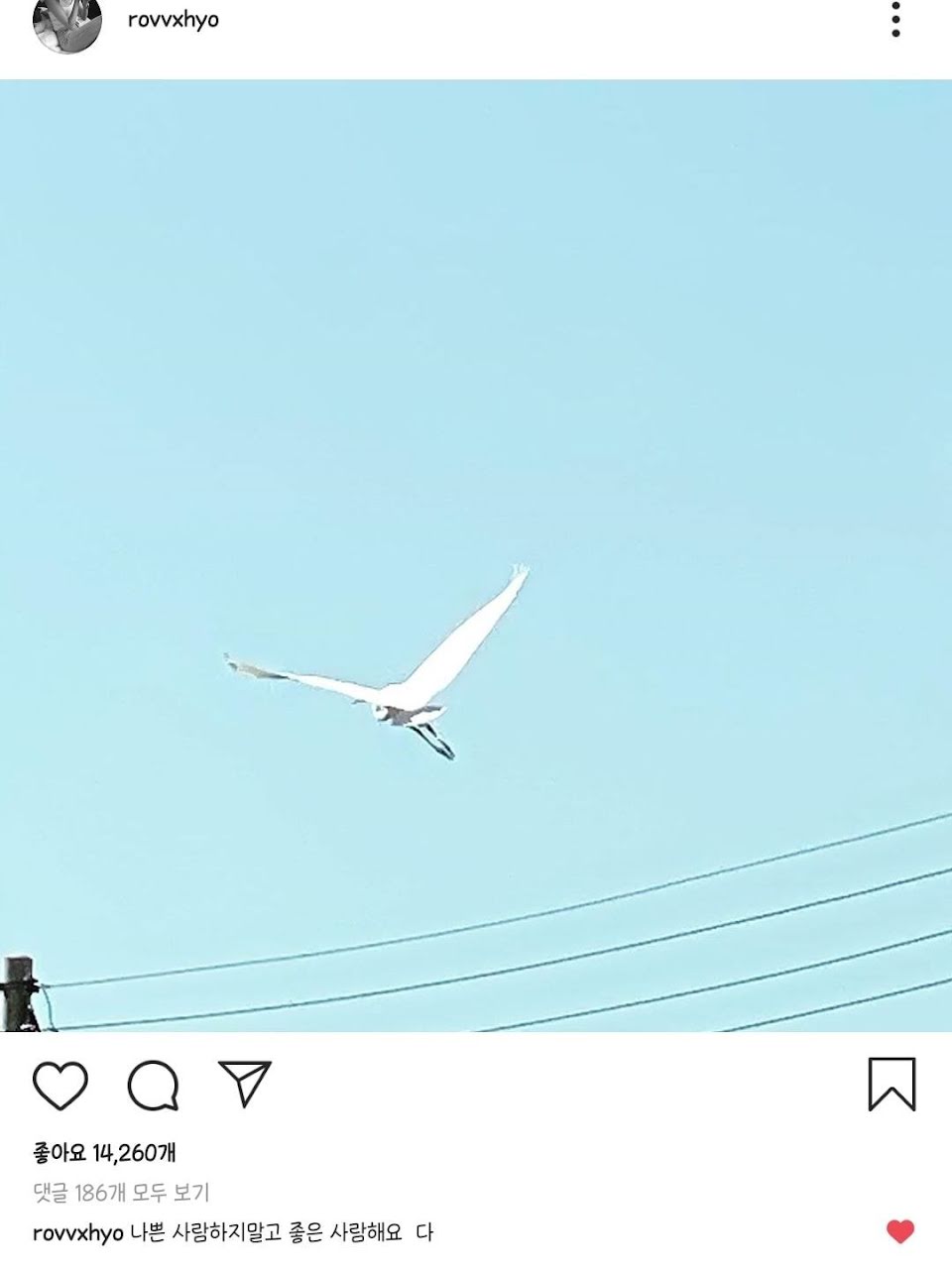Share the post via paper plane icon
This screenshot has width=952, height=1271.
pos(245,1084)
